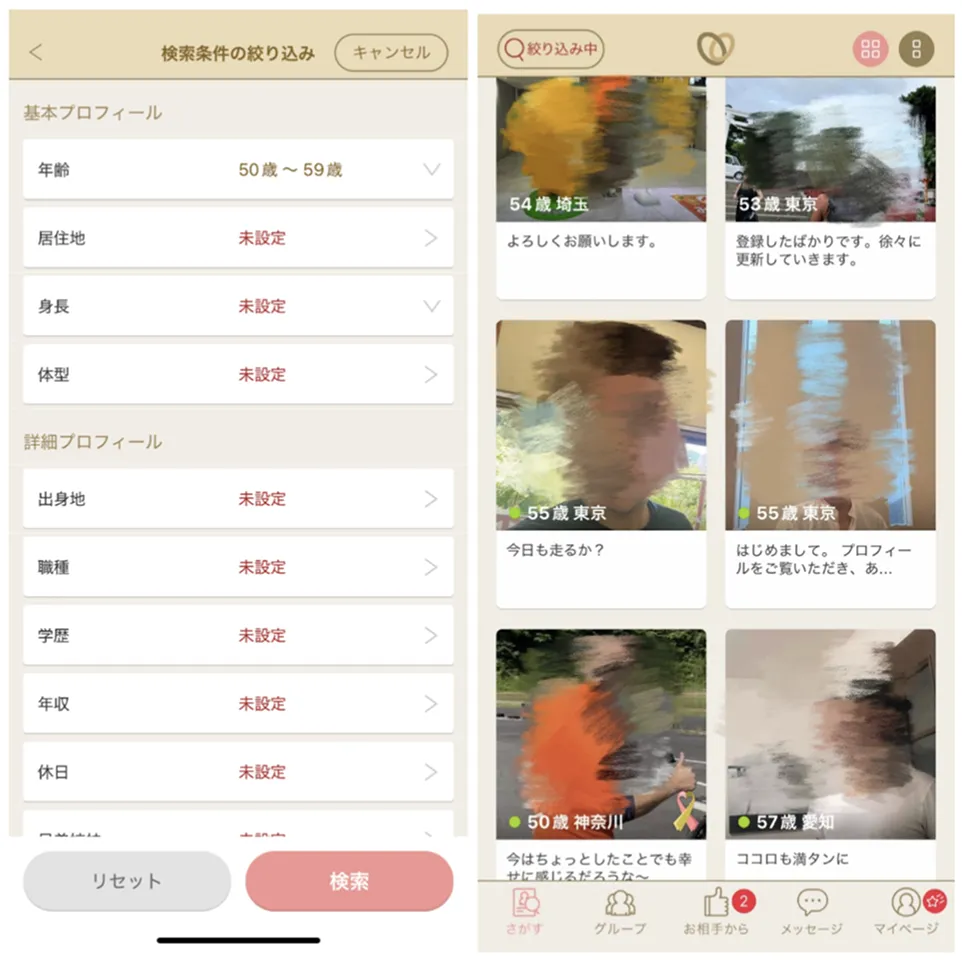Open the 年収 filter row

point(238,704)
